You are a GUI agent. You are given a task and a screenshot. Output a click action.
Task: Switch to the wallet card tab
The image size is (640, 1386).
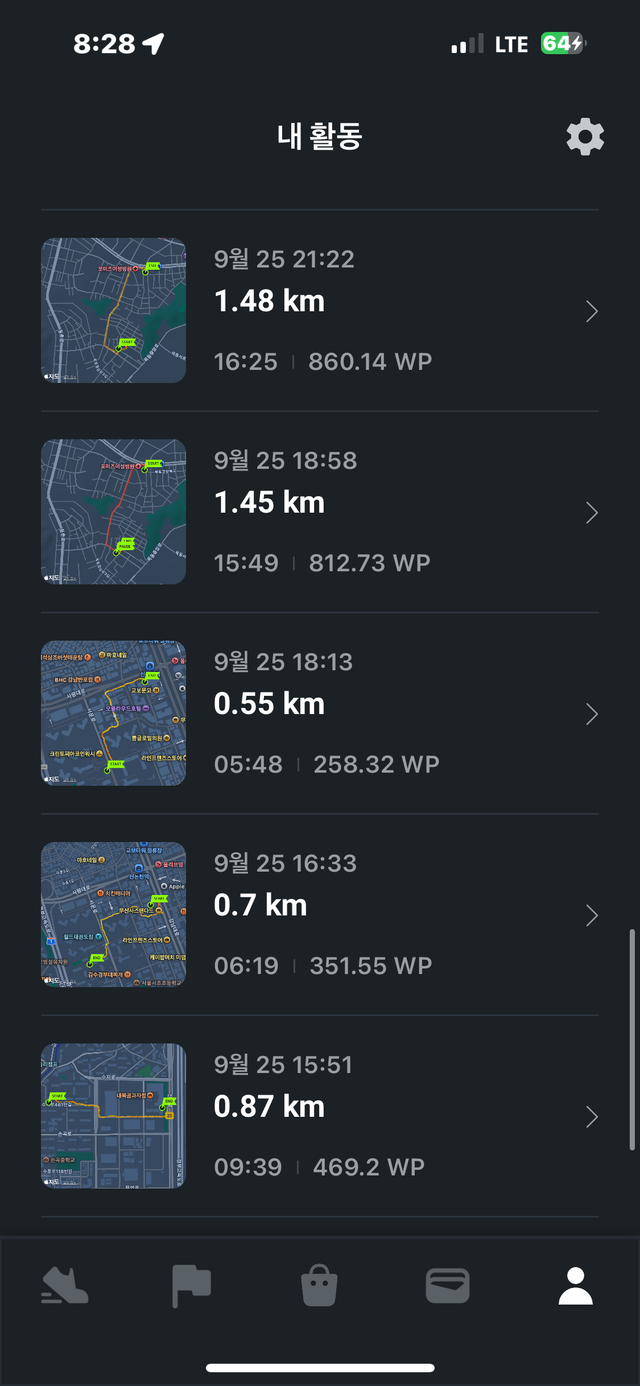tap(447, 1286)
